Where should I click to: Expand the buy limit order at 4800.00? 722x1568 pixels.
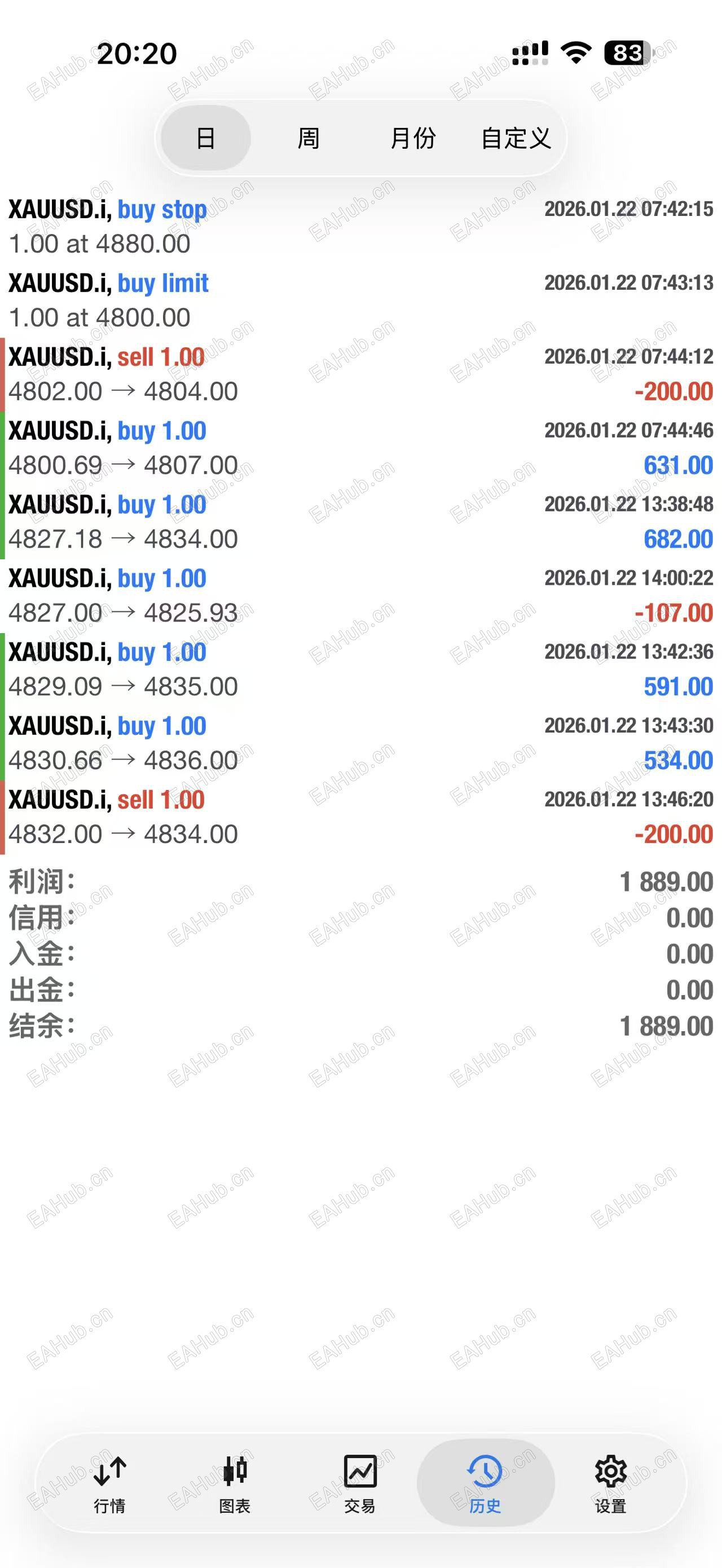pyautogui.click(x=361, y=300)
